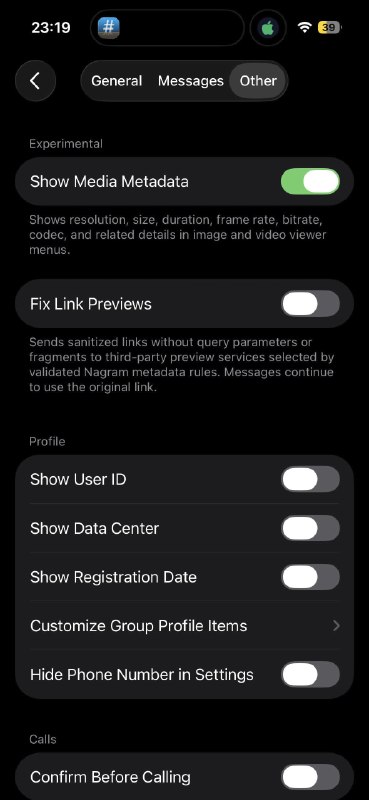Switch to the Messages tab
This screenshot has height=800, width=369.
point(190,81)
